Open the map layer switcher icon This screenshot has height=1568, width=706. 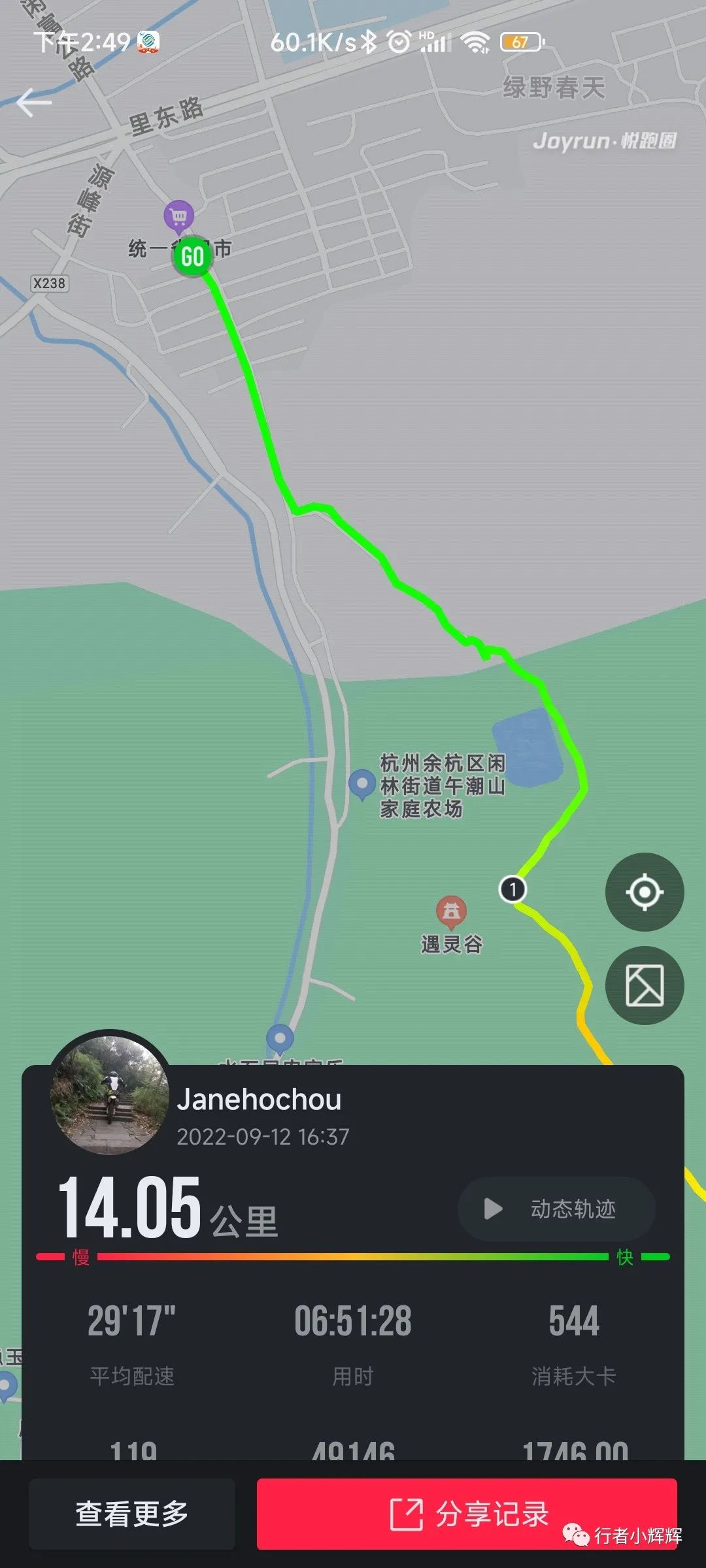[645, 985]
